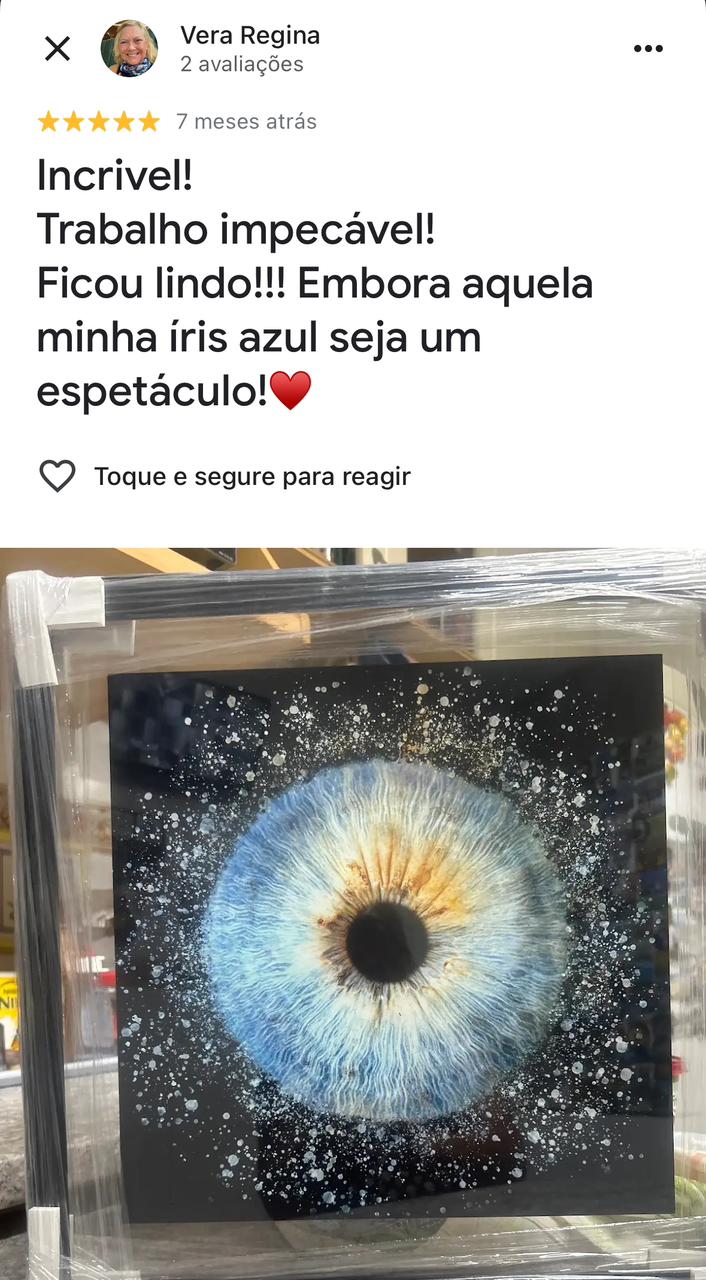This screenshot has height=1280, width=706.
Task: Close the review view
Action: 58,48
